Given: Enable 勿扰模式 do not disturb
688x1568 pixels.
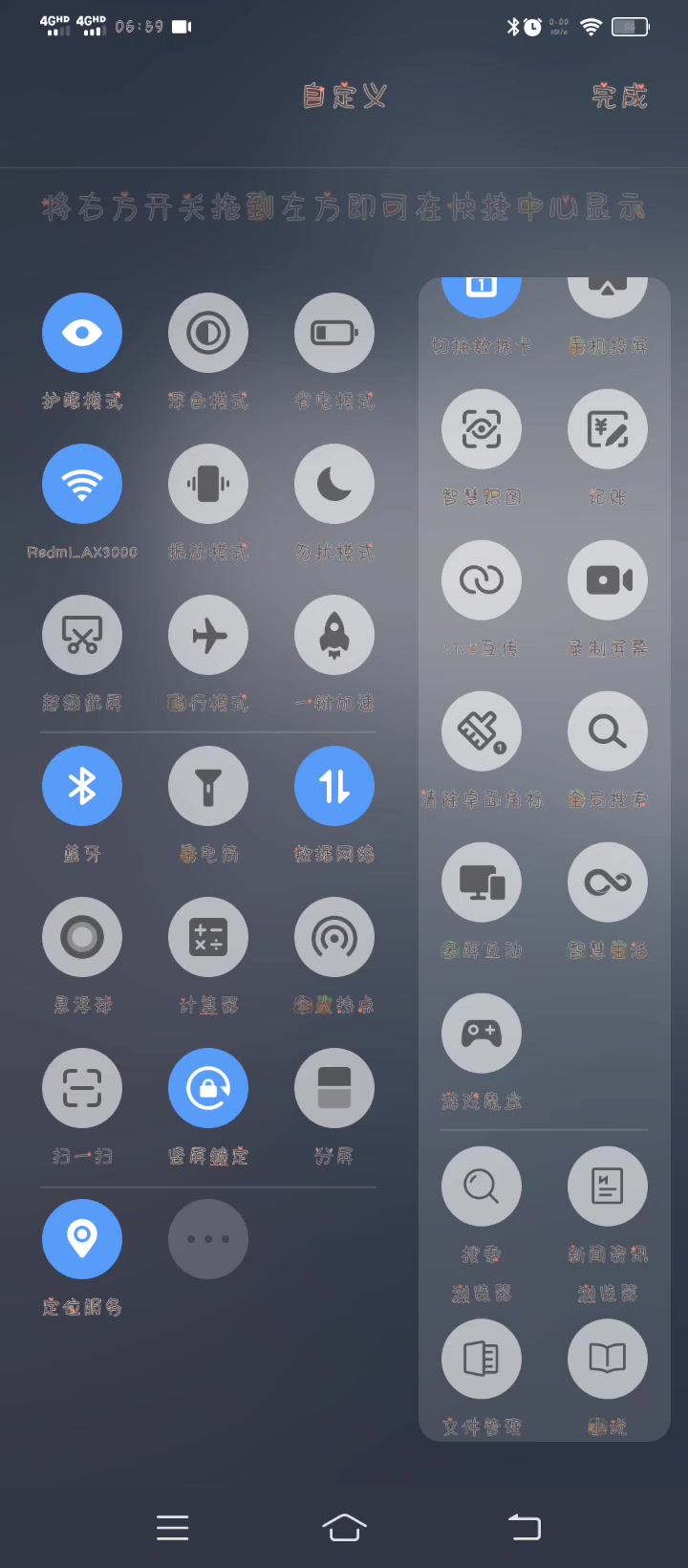Looking at the screenshot, I should [334, 484].
